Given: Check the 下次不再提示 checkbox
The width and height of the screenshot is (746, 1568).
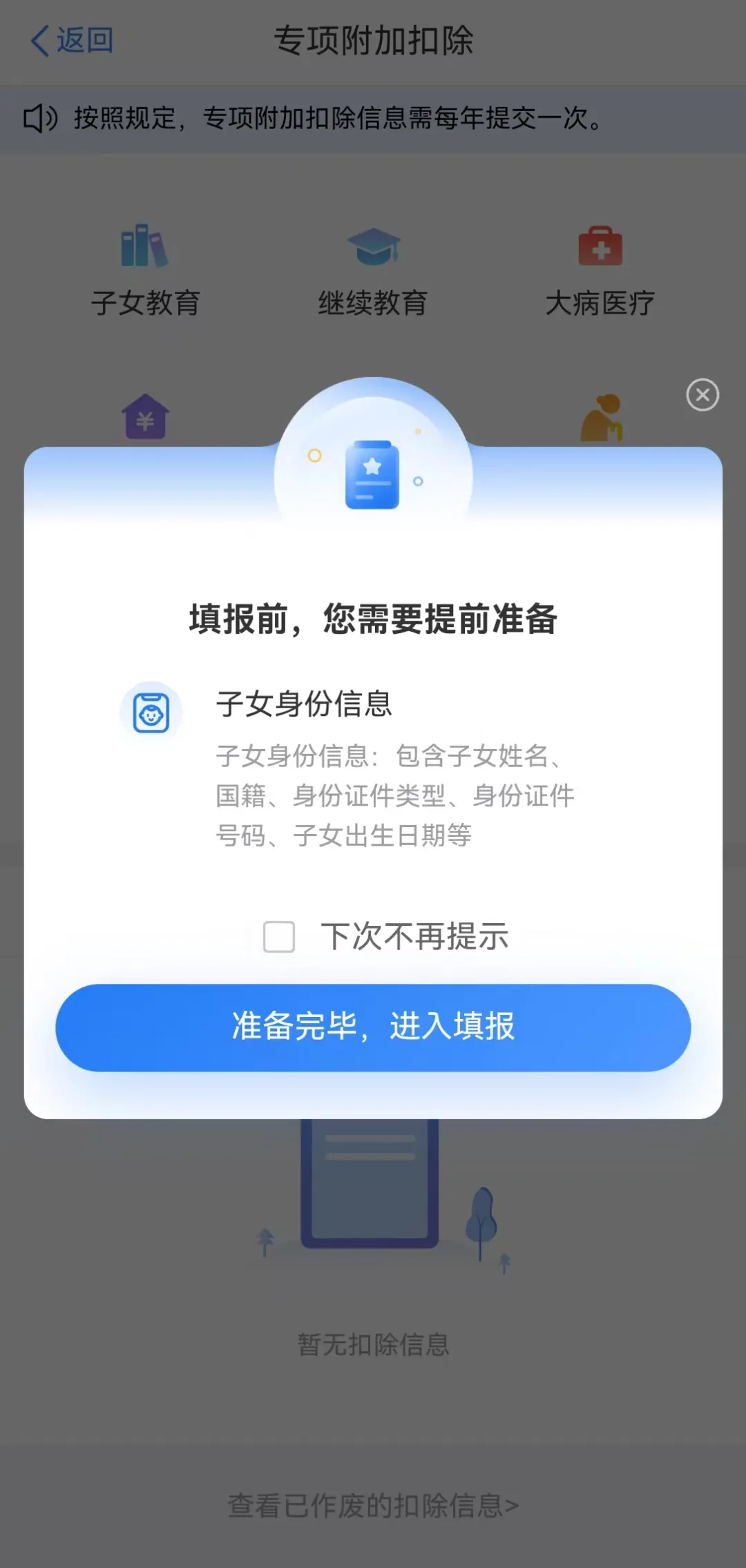Looking at the screenshot, I should tap(279, 937).
